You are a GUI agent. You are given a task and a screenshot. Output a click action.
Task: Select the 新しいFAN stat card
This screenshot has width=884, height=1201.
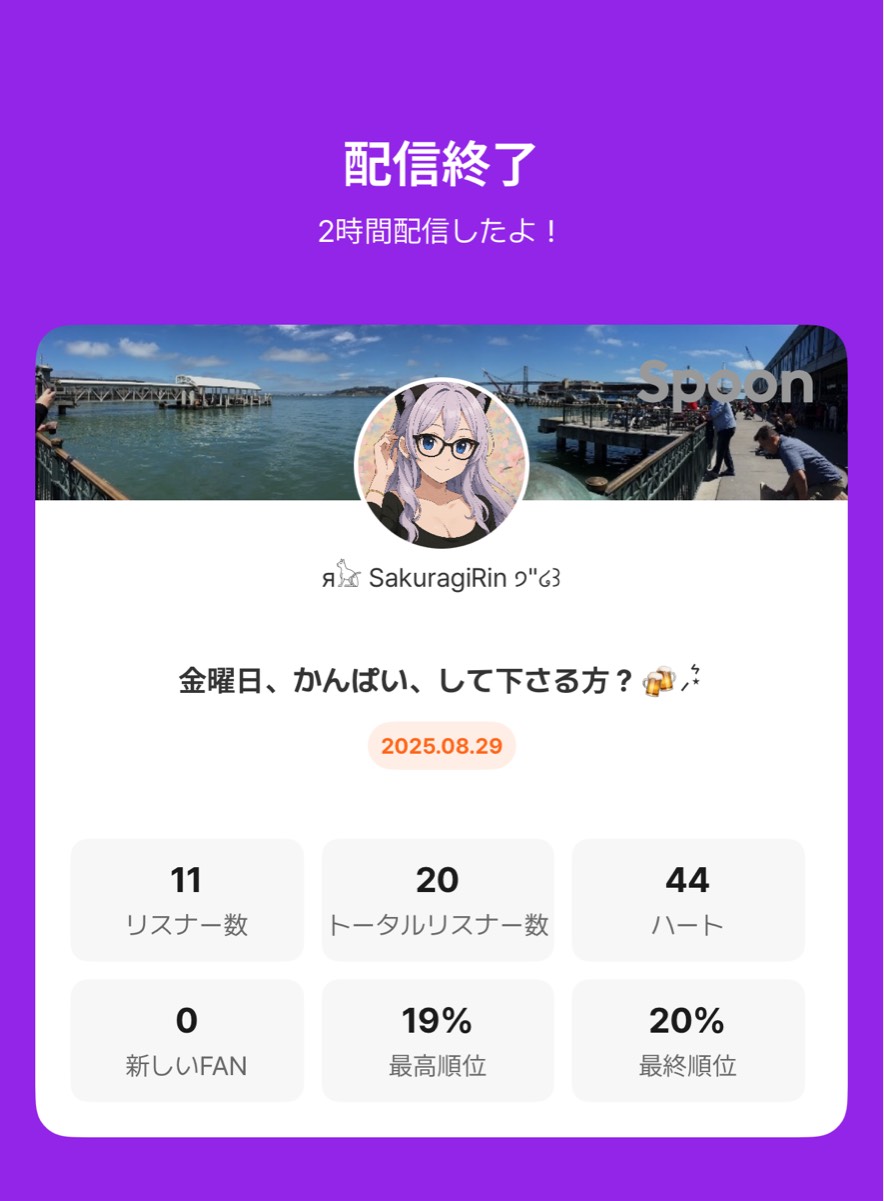186,1040
